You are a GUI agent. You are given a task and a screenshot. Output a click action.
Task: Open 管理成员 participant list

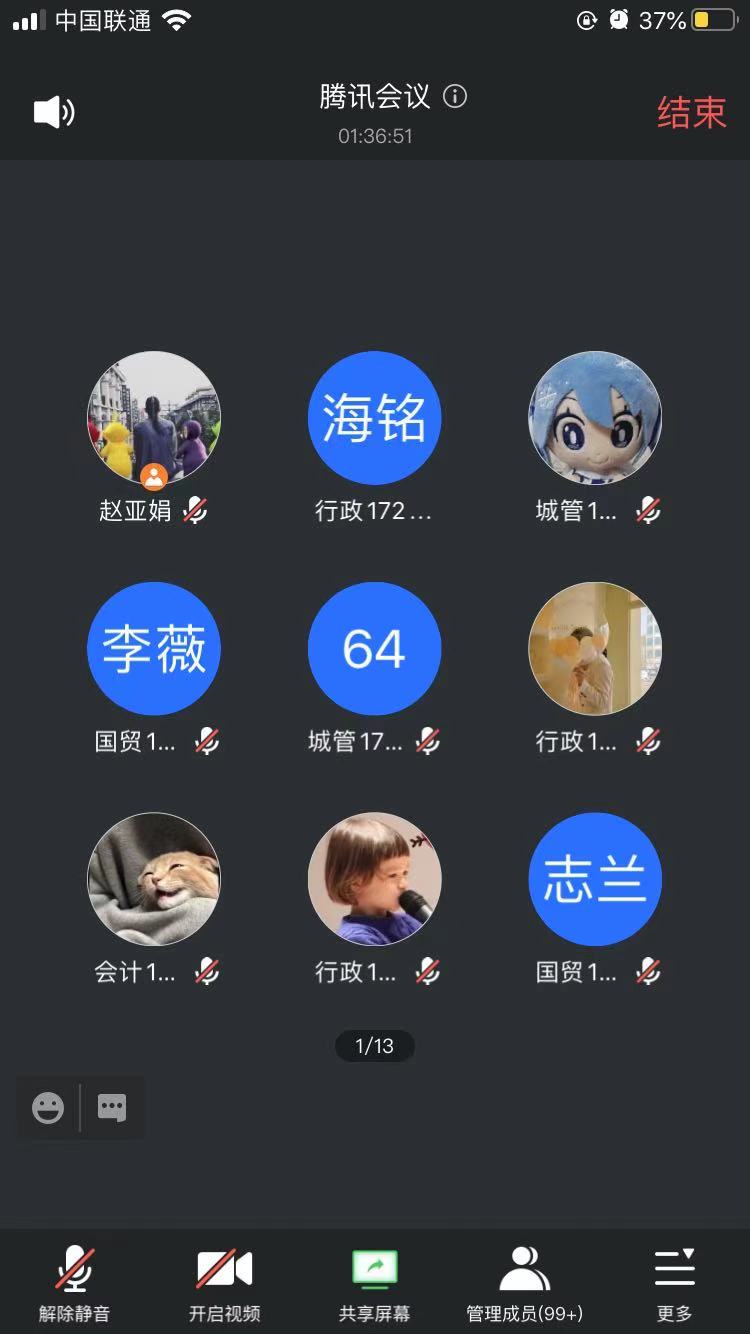[524, 1284]
